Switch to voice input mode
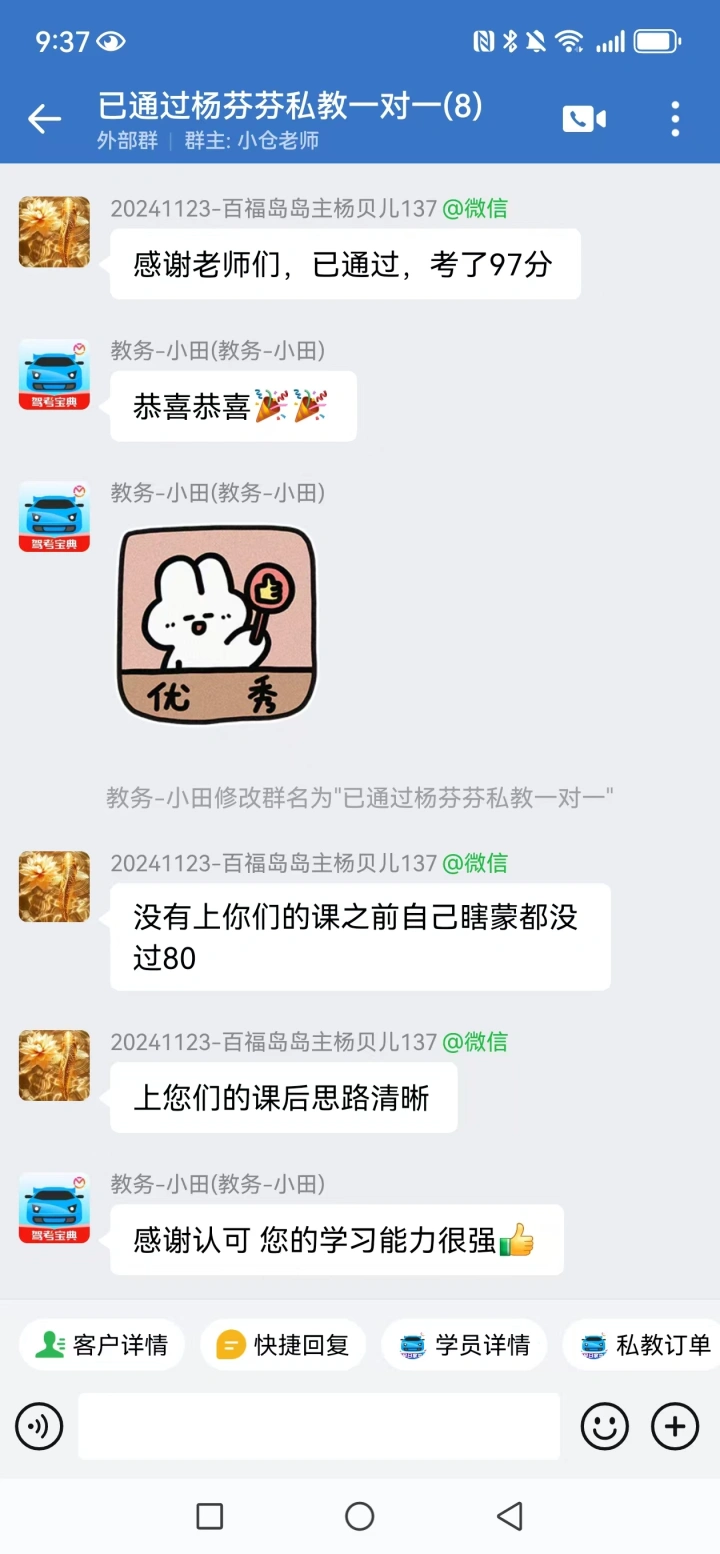The height and width of the screenshot is (1554, 720). coord(39,1426)
